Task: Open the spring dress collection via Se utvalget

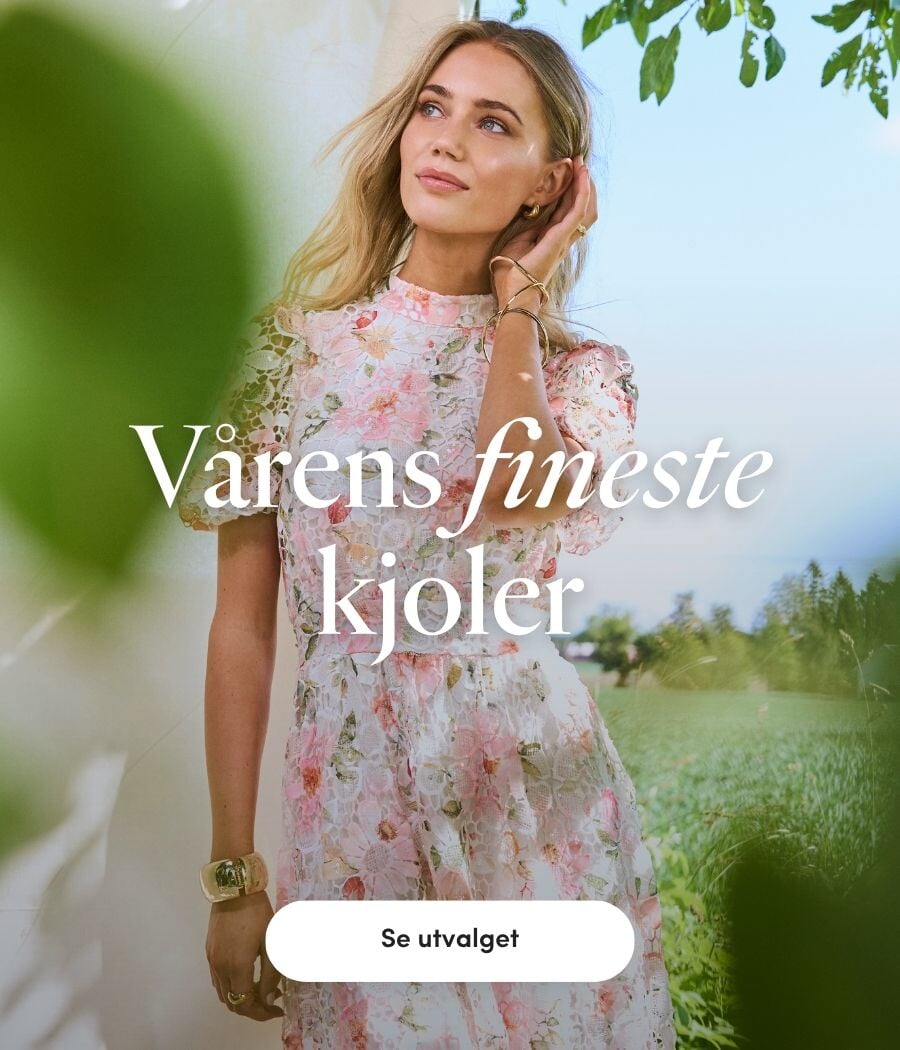Action: (x=448, y=940)
